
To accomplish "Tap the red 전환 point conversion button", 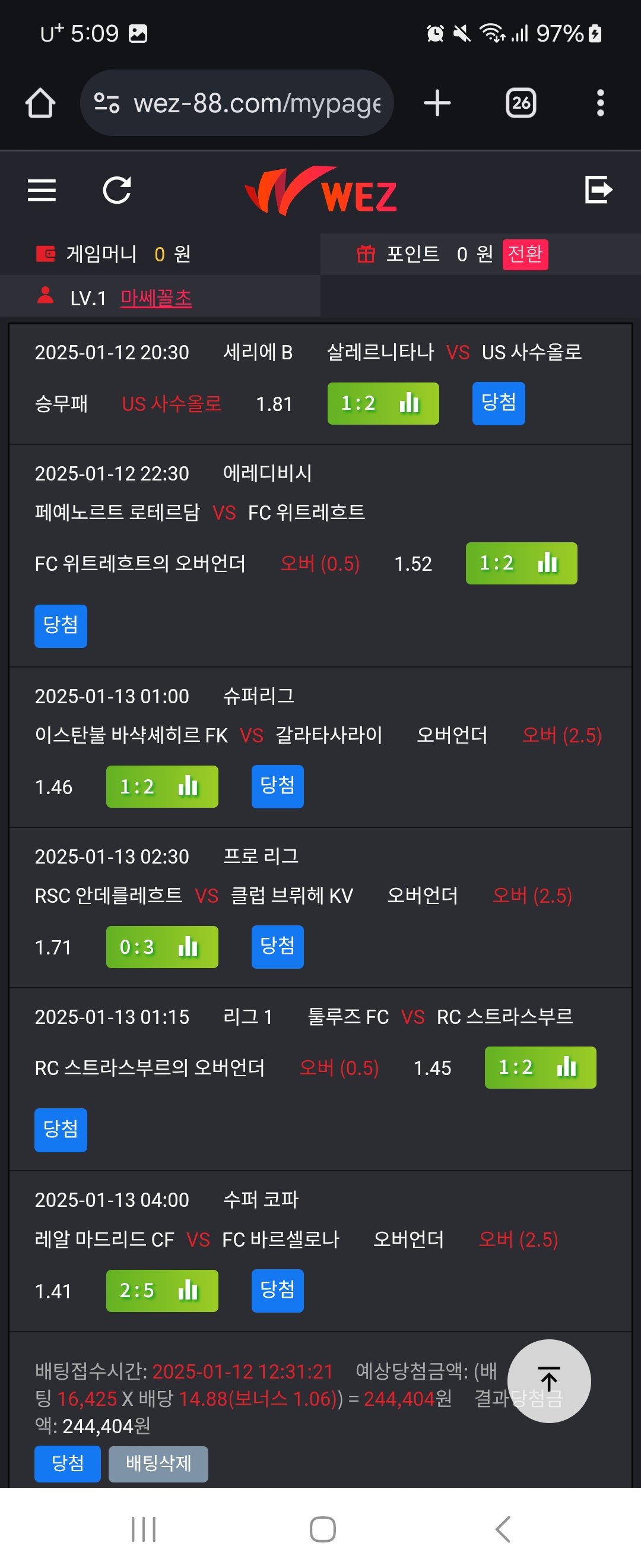I will click(525, 254).
